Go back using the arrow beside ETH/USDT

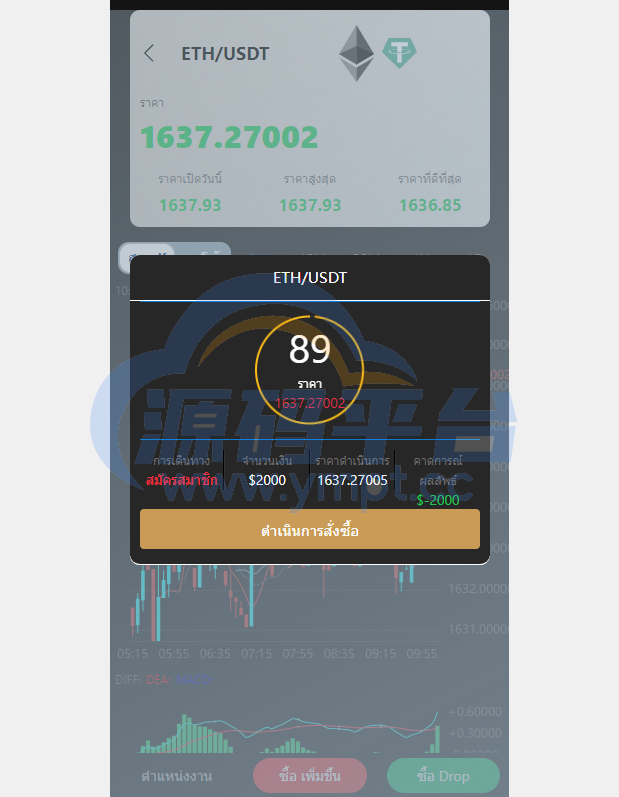(x=149, y=53)
